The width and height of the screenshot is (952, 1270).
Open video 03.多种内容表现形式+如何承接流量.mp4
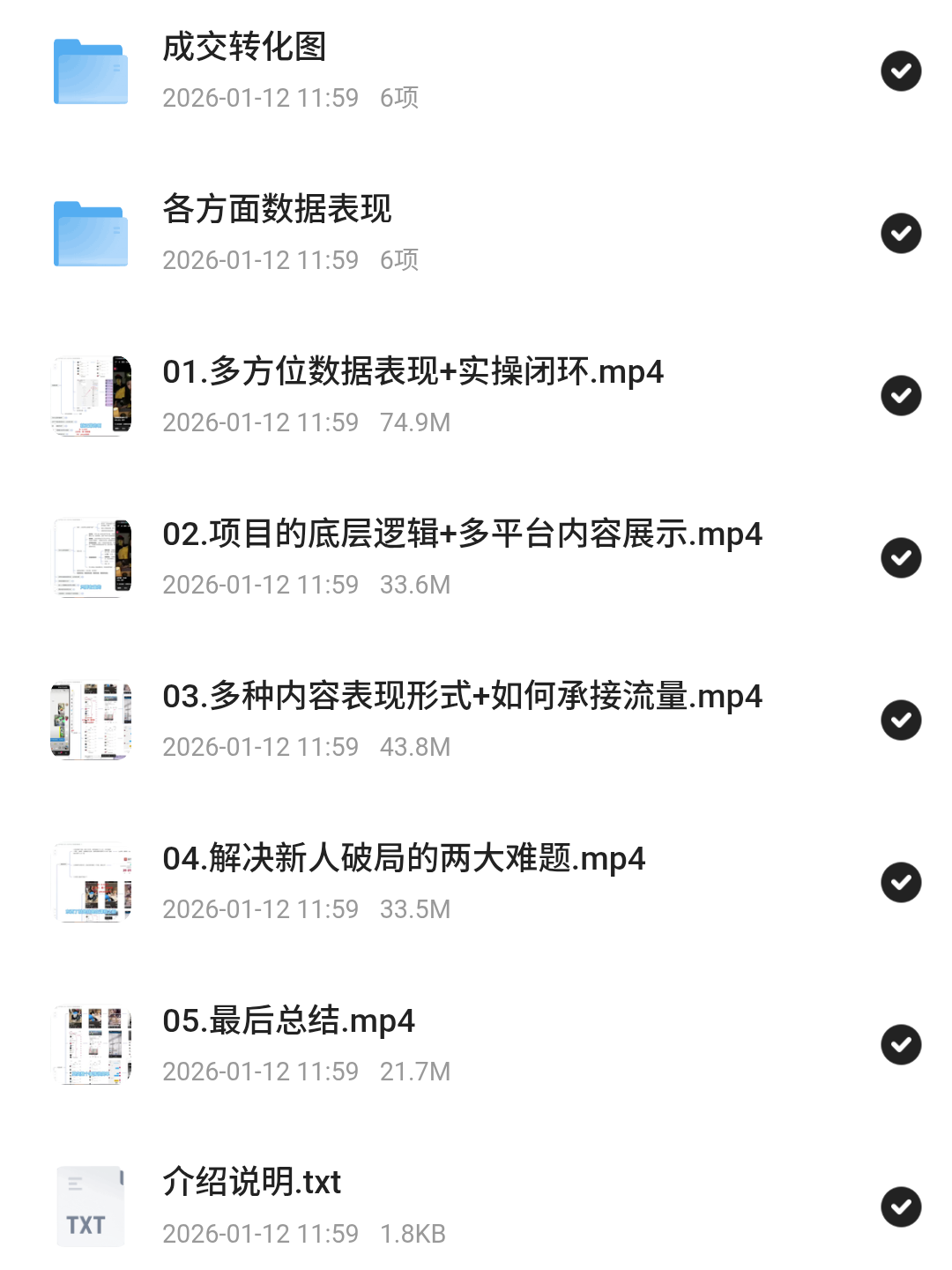(462, 697)
